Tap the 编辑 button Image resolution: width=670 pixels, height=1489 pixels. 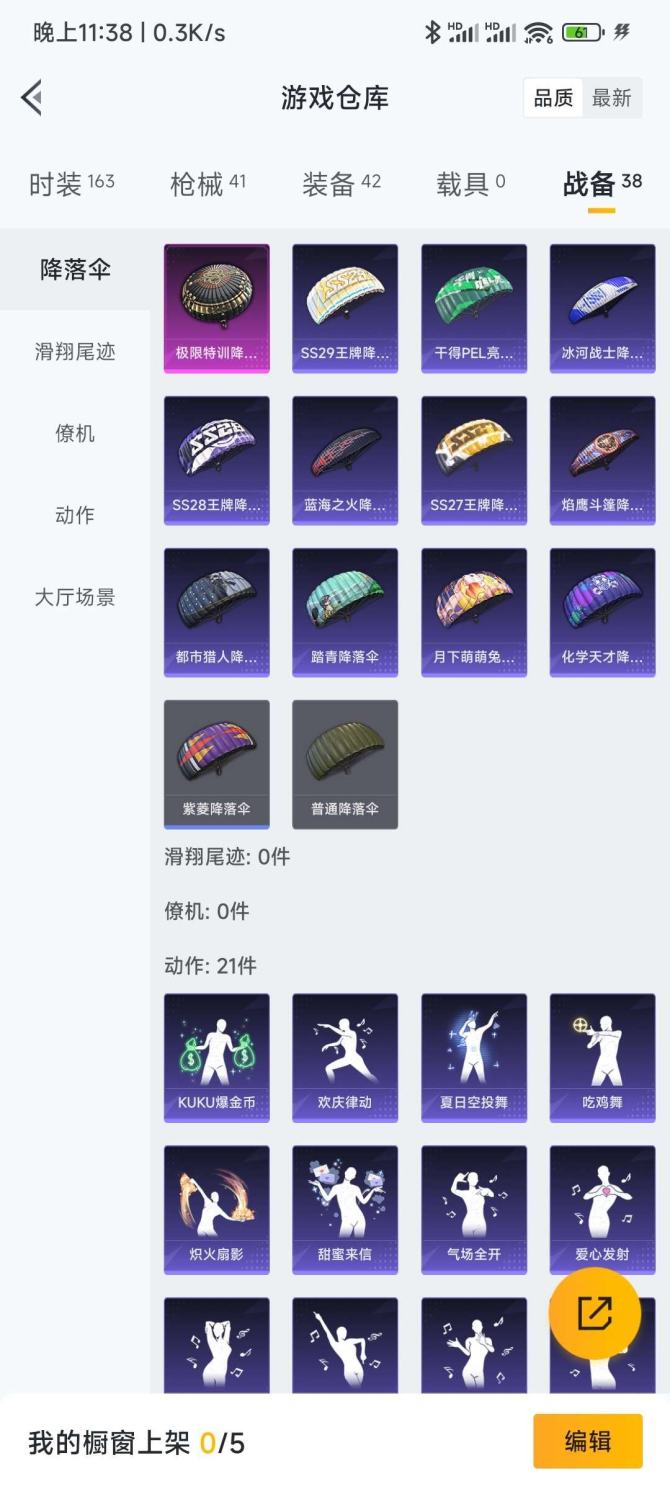coord(587,1441)
